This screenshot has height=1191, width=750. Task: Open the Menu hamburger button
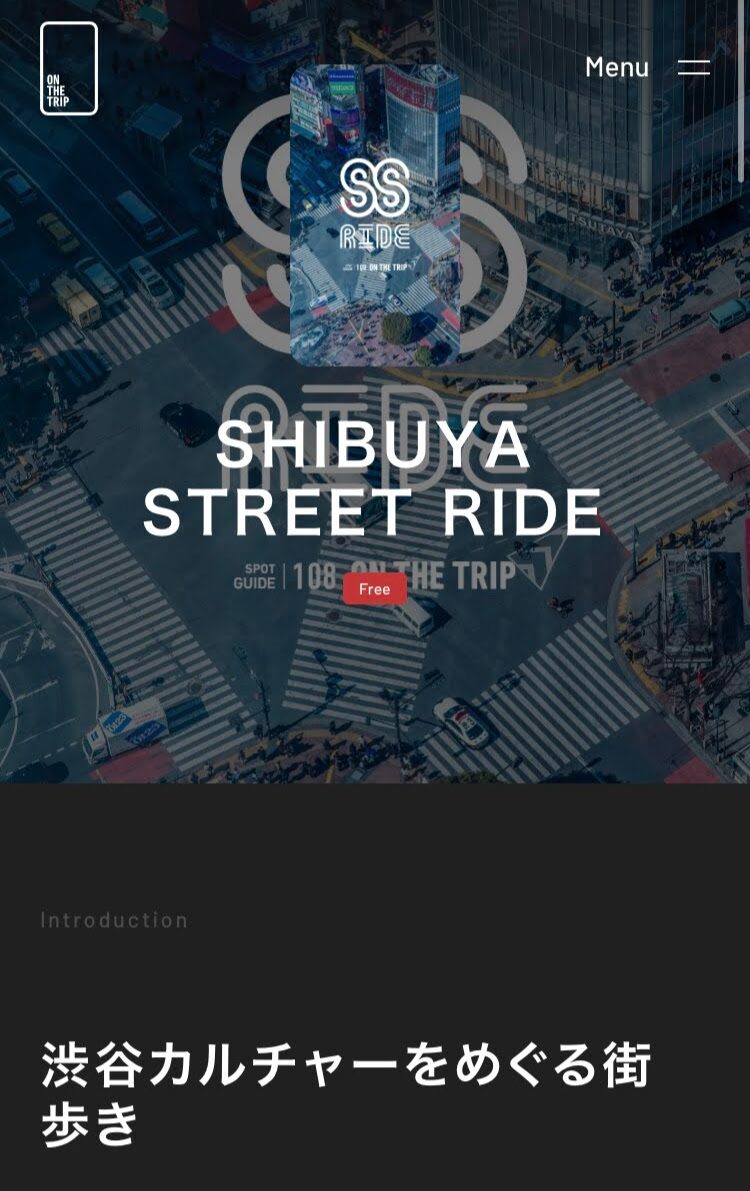[x=693, y=68]
